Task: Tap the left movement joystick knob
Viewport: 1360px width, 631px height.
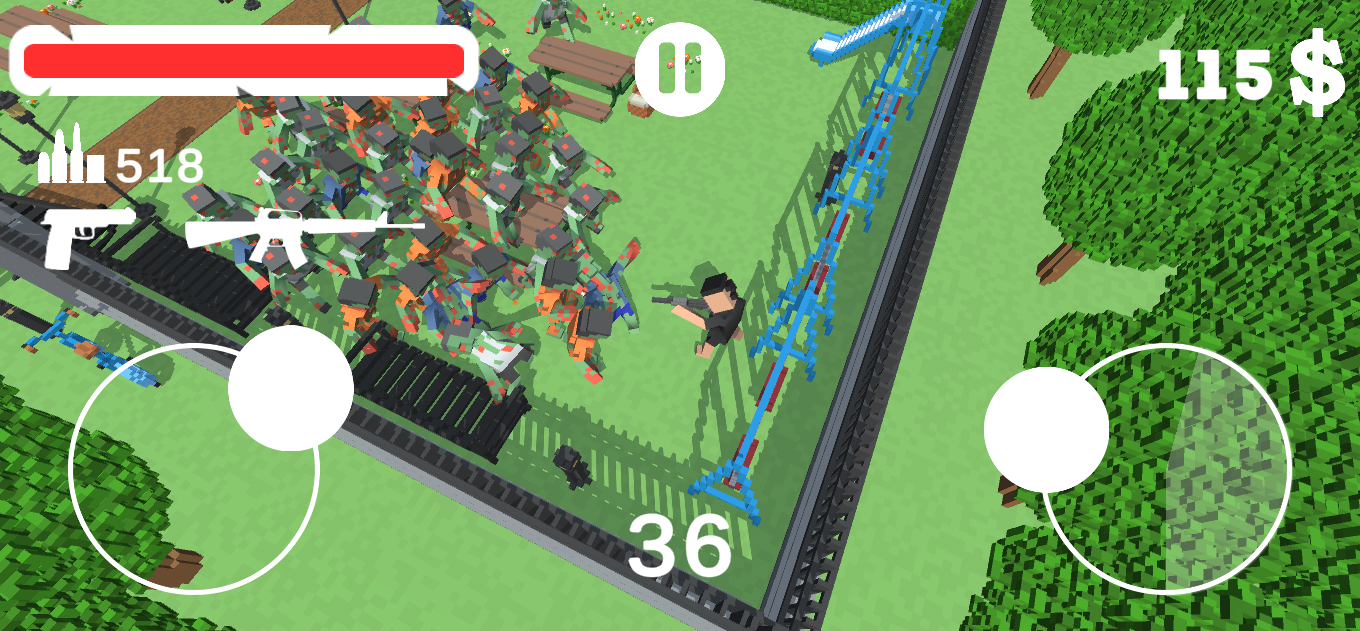Action: coord(291,388)
